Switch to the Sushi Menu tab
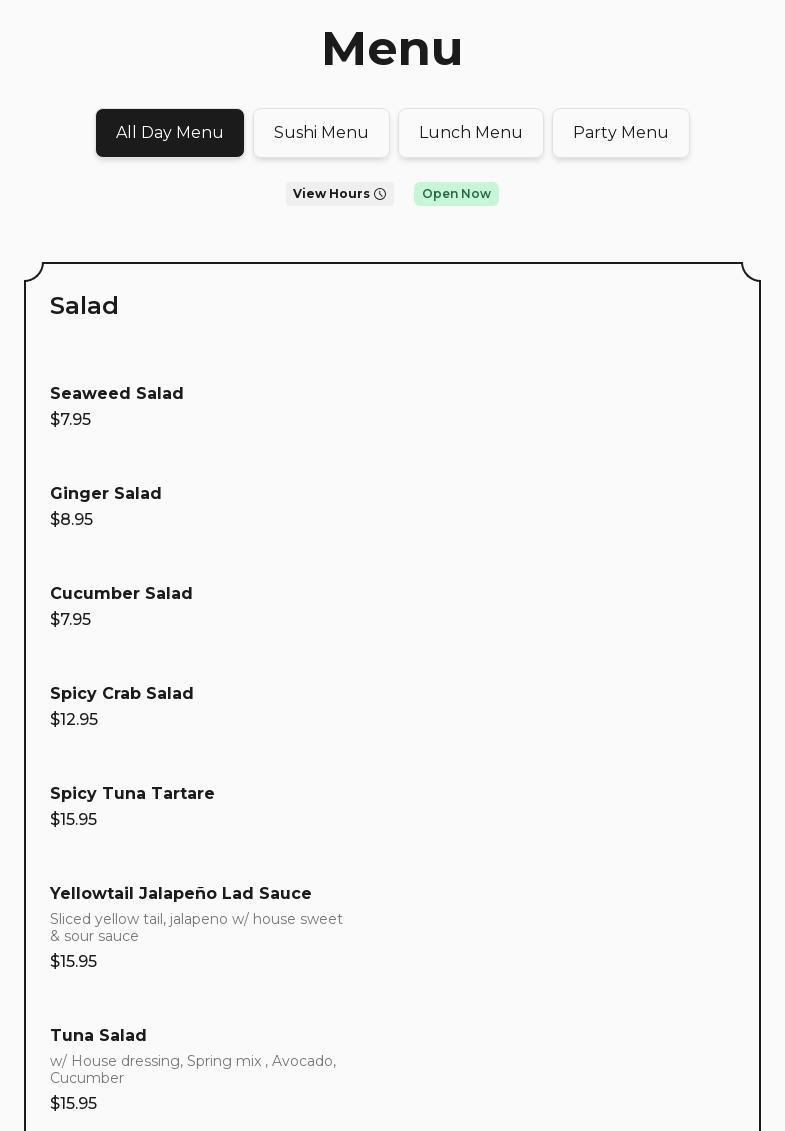 click(x=321, y=133)
